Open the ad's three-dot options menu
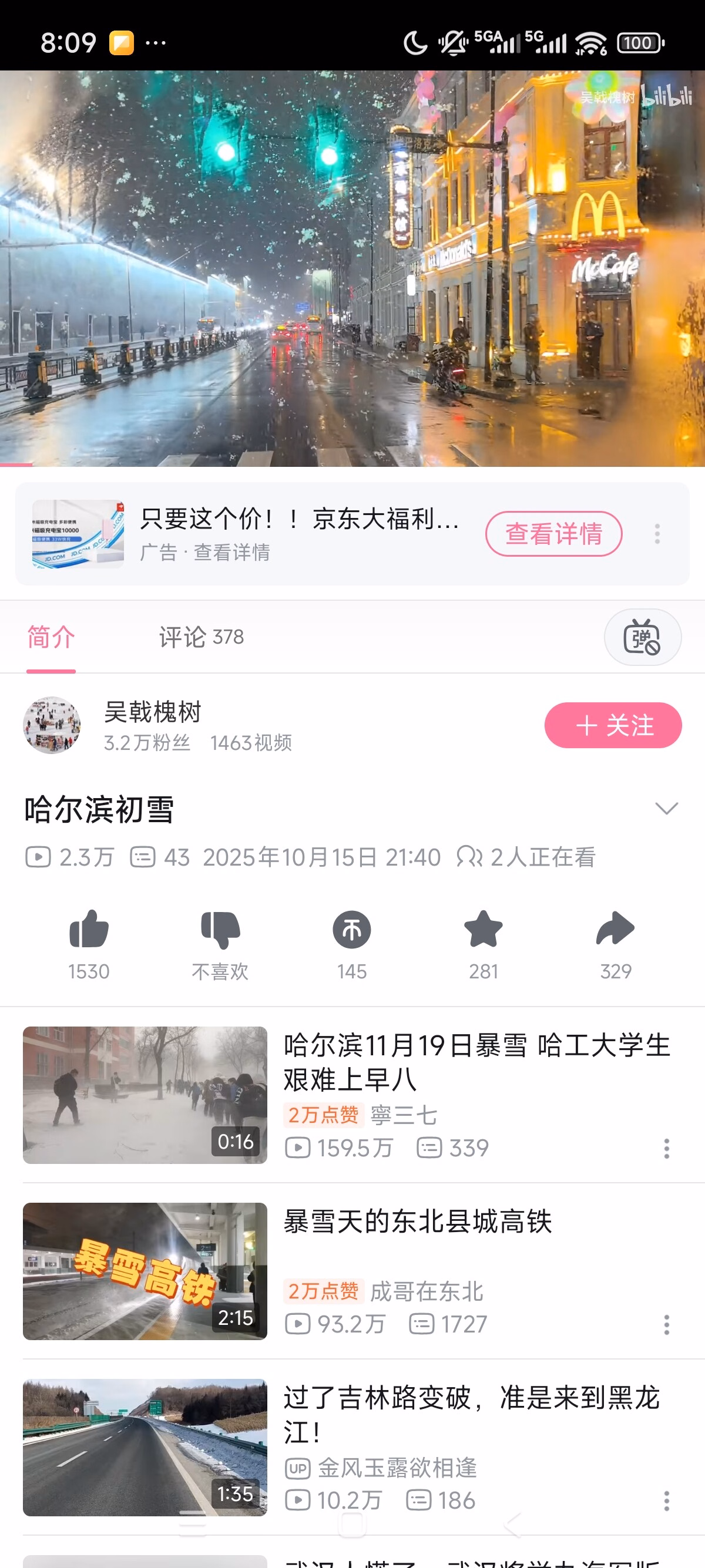Screen dimensions: 705x1568 tap(657, 534)
